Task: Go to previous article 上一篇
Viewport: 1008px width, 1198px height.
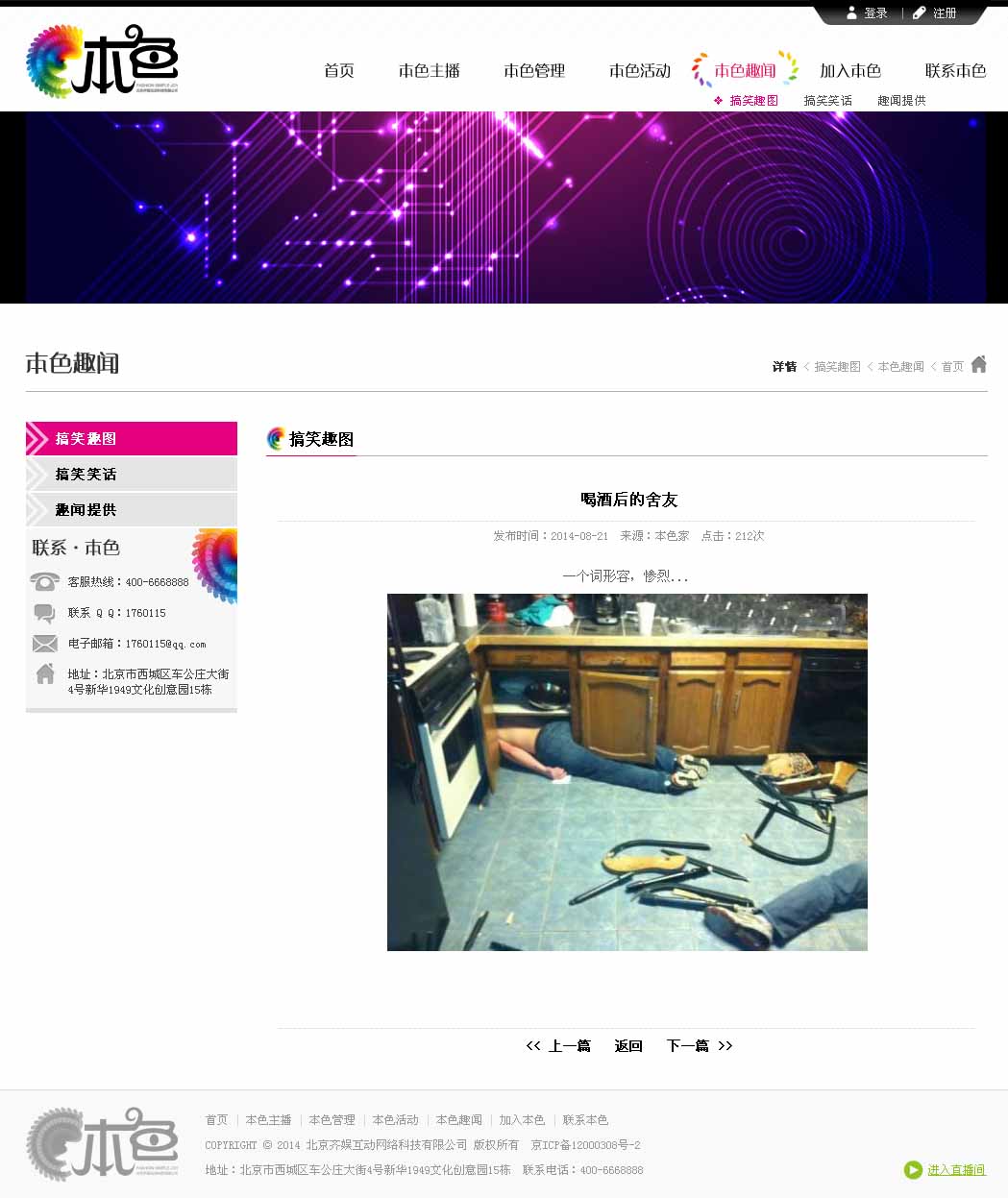Action: click(558, 1046)
